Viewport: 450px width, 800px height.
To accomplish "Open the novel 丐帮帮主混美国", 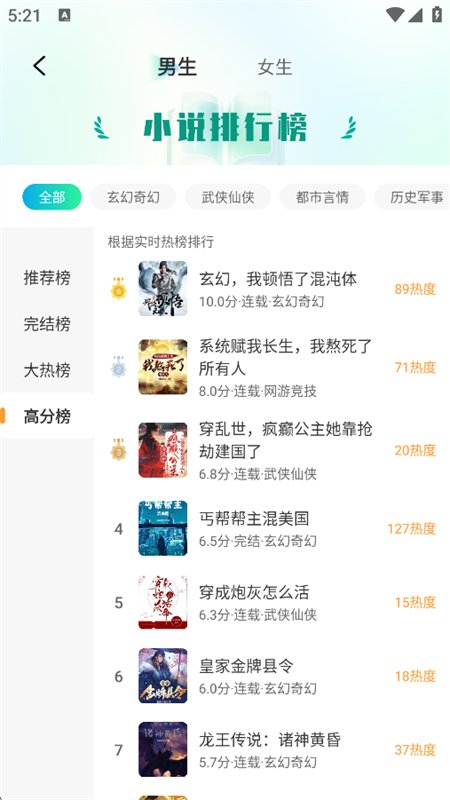I will 272,528.
